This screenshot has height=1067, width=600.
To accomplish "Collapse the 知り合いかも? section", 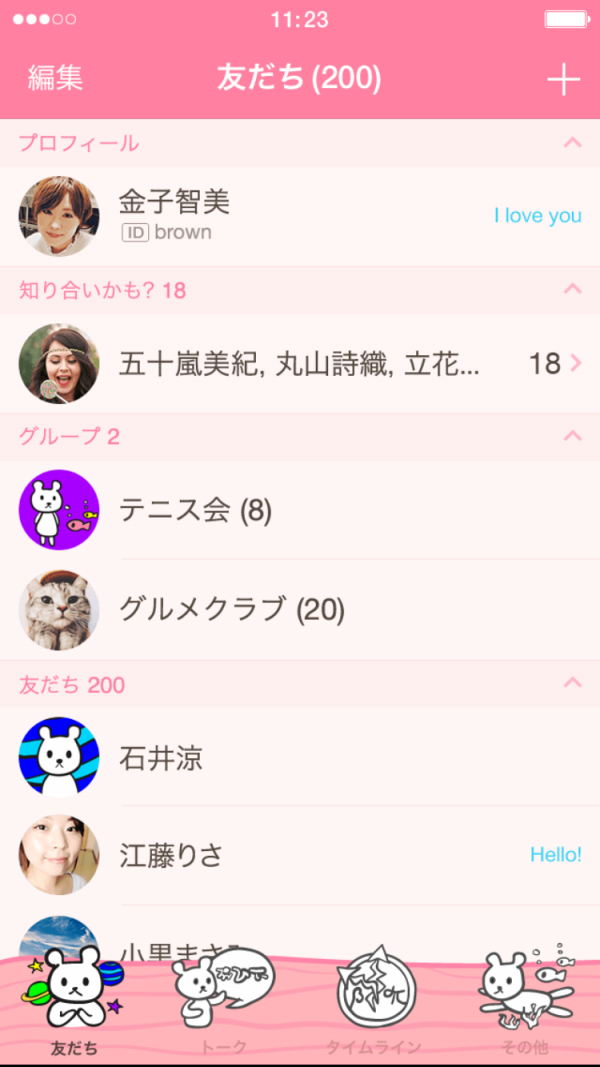I will (572, 290).
